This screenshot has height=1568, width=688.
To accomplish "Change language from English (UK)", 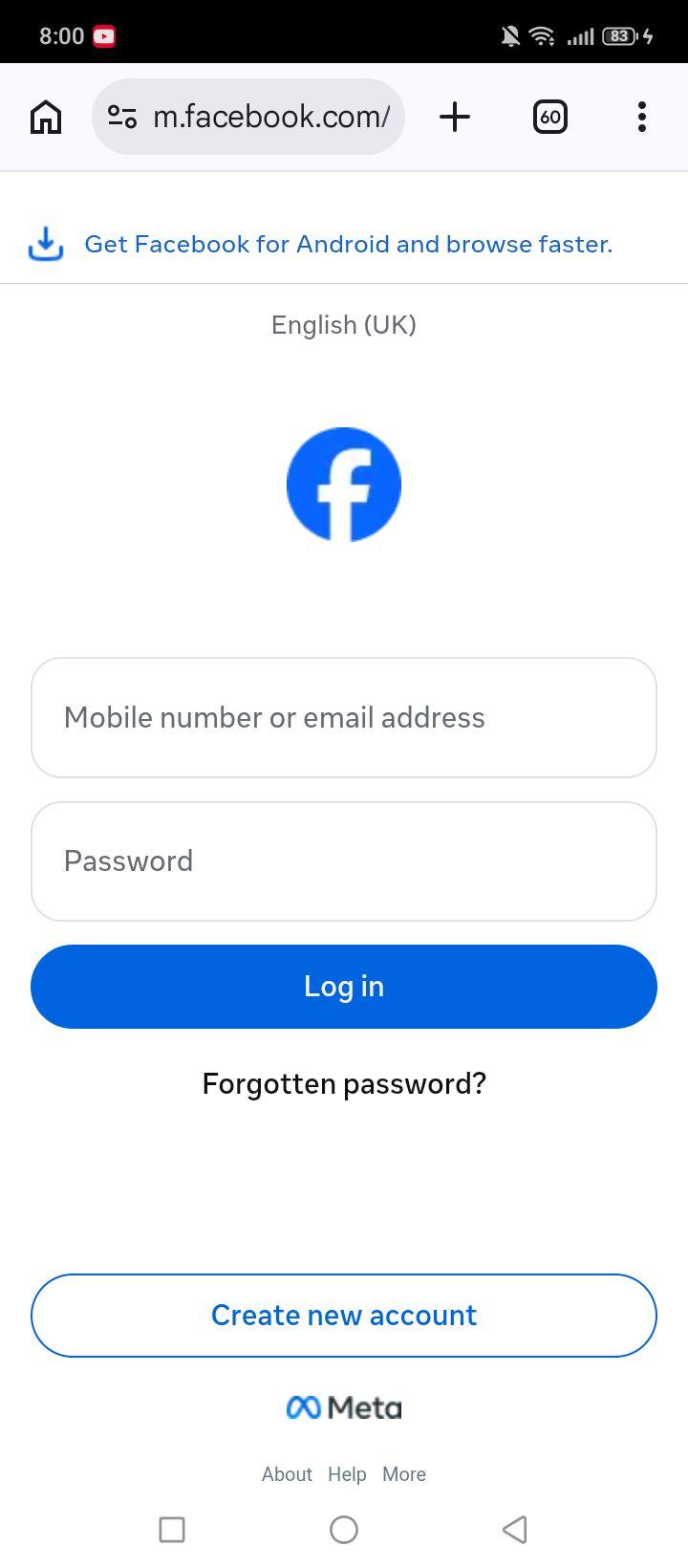I will tap(344, 325).
